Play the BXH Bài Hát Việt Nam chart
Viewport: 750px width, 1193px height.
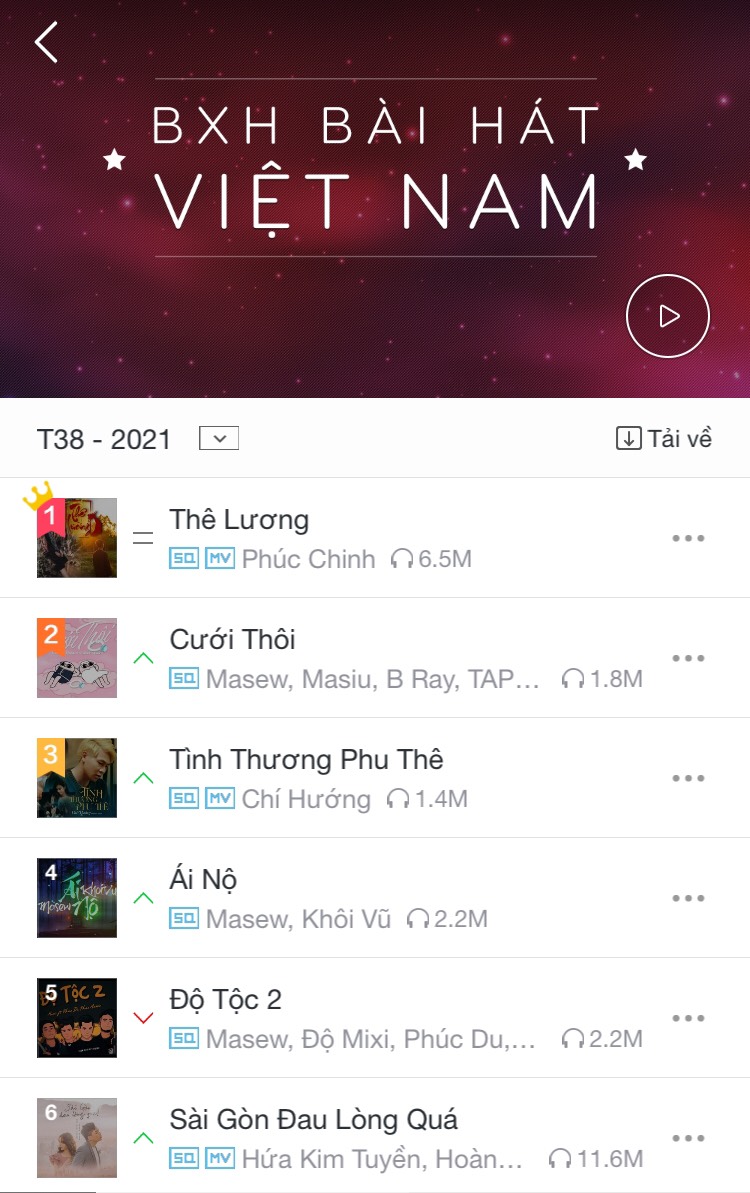[667, 316]
